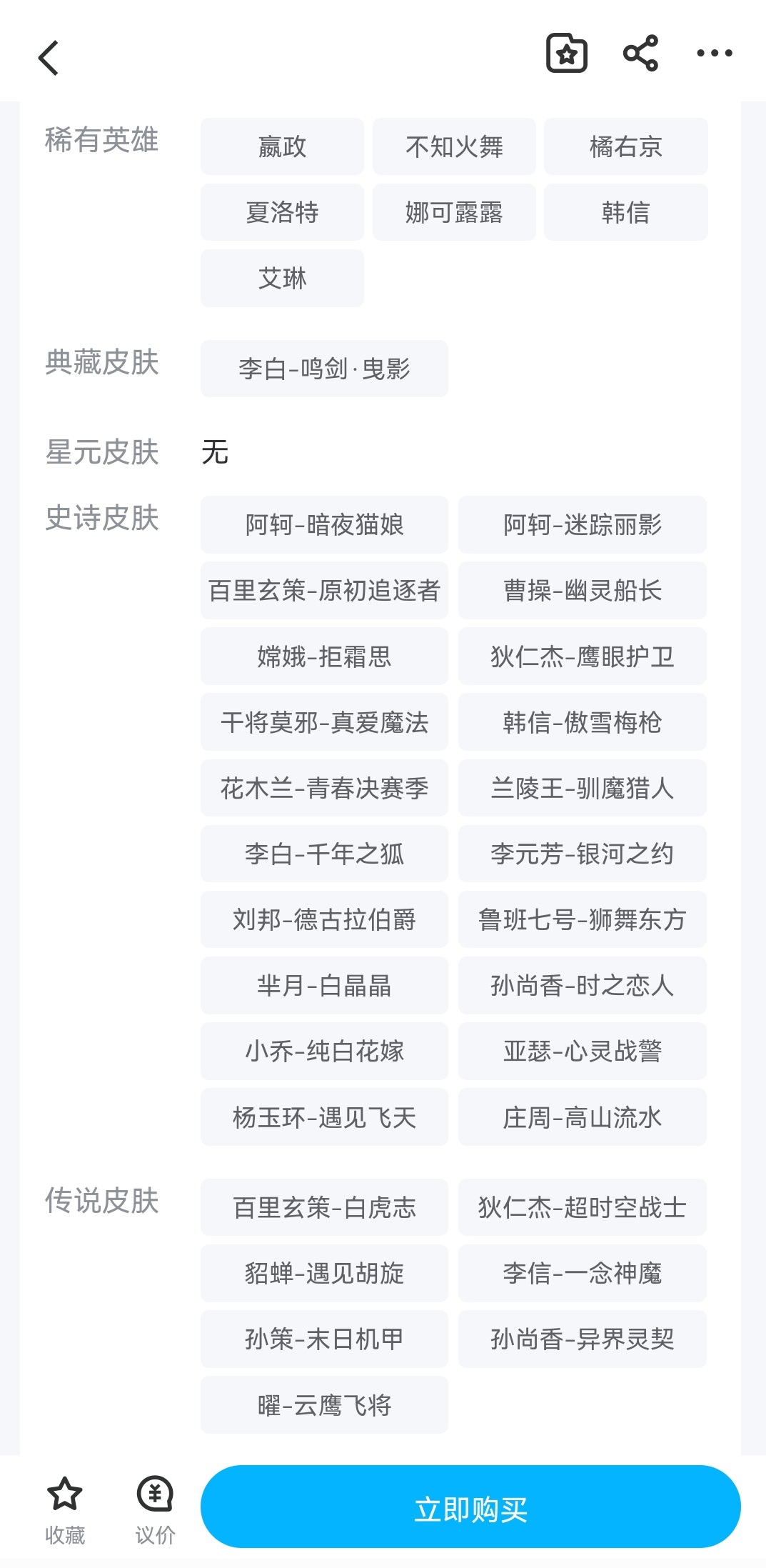Tap the 收藏 star button
The image size is (766, 1568).
click(65, 1509)
